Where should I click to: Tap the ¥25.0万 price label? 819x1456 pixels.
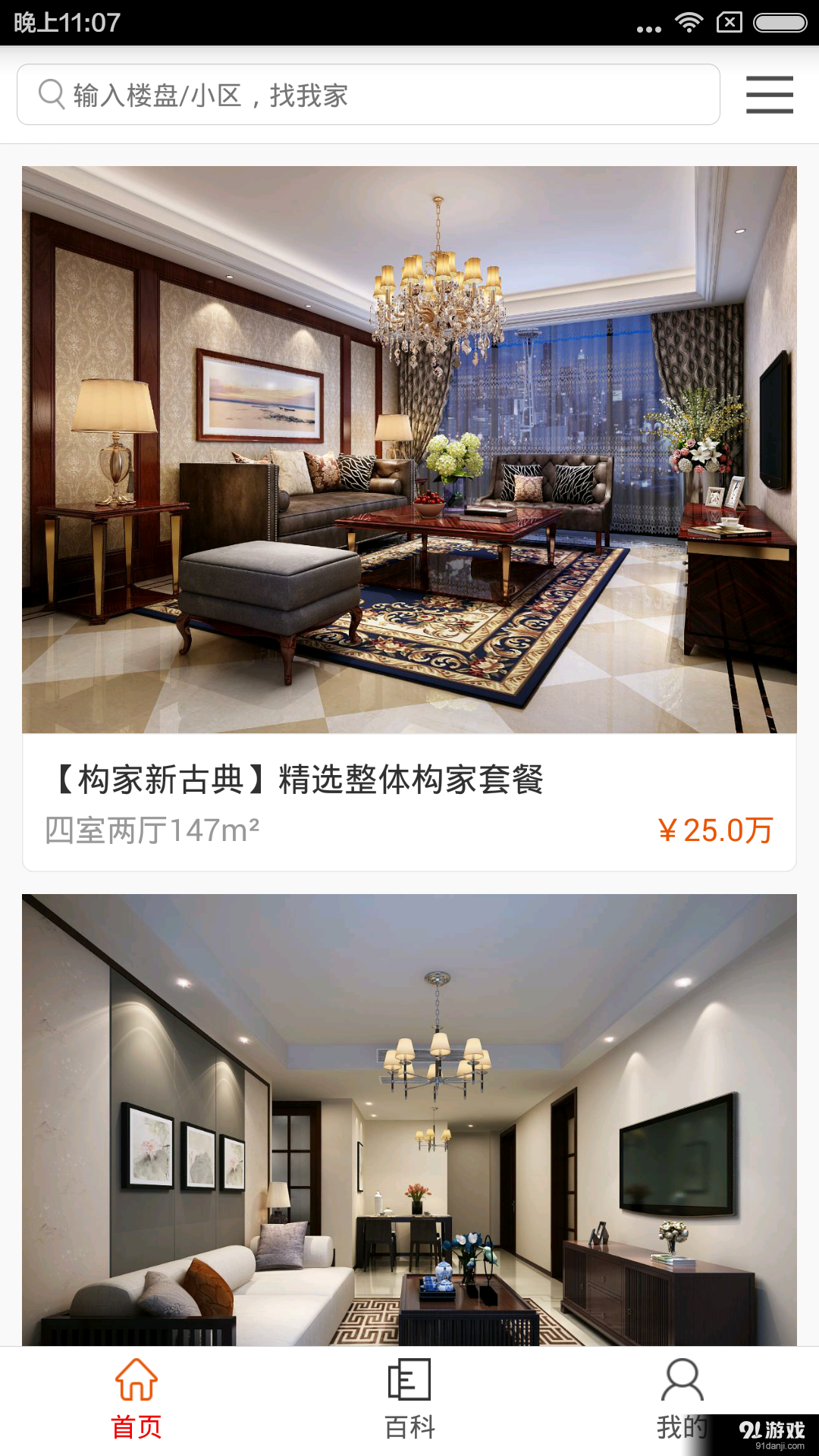(715, 832)
